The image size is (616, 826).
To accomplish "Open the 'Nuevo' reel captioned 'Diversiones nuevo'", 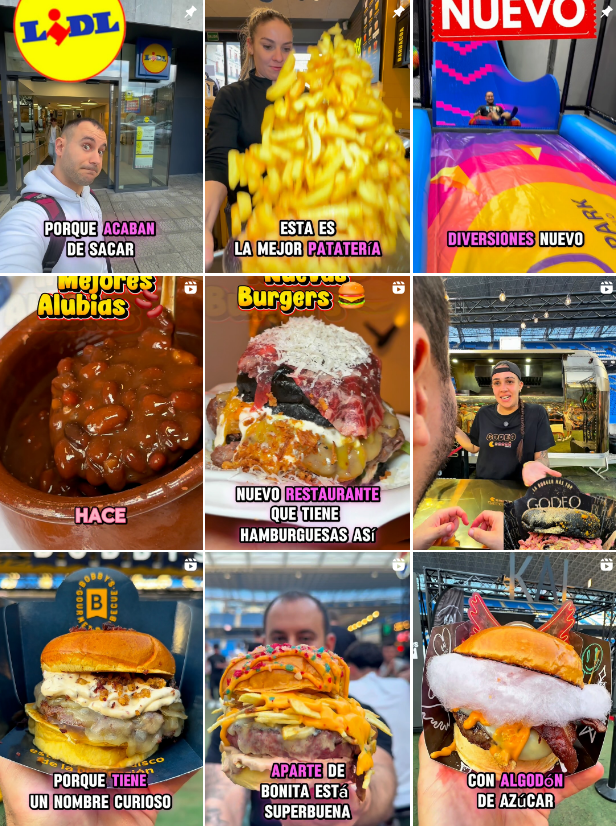I will [x=514, y=136].
